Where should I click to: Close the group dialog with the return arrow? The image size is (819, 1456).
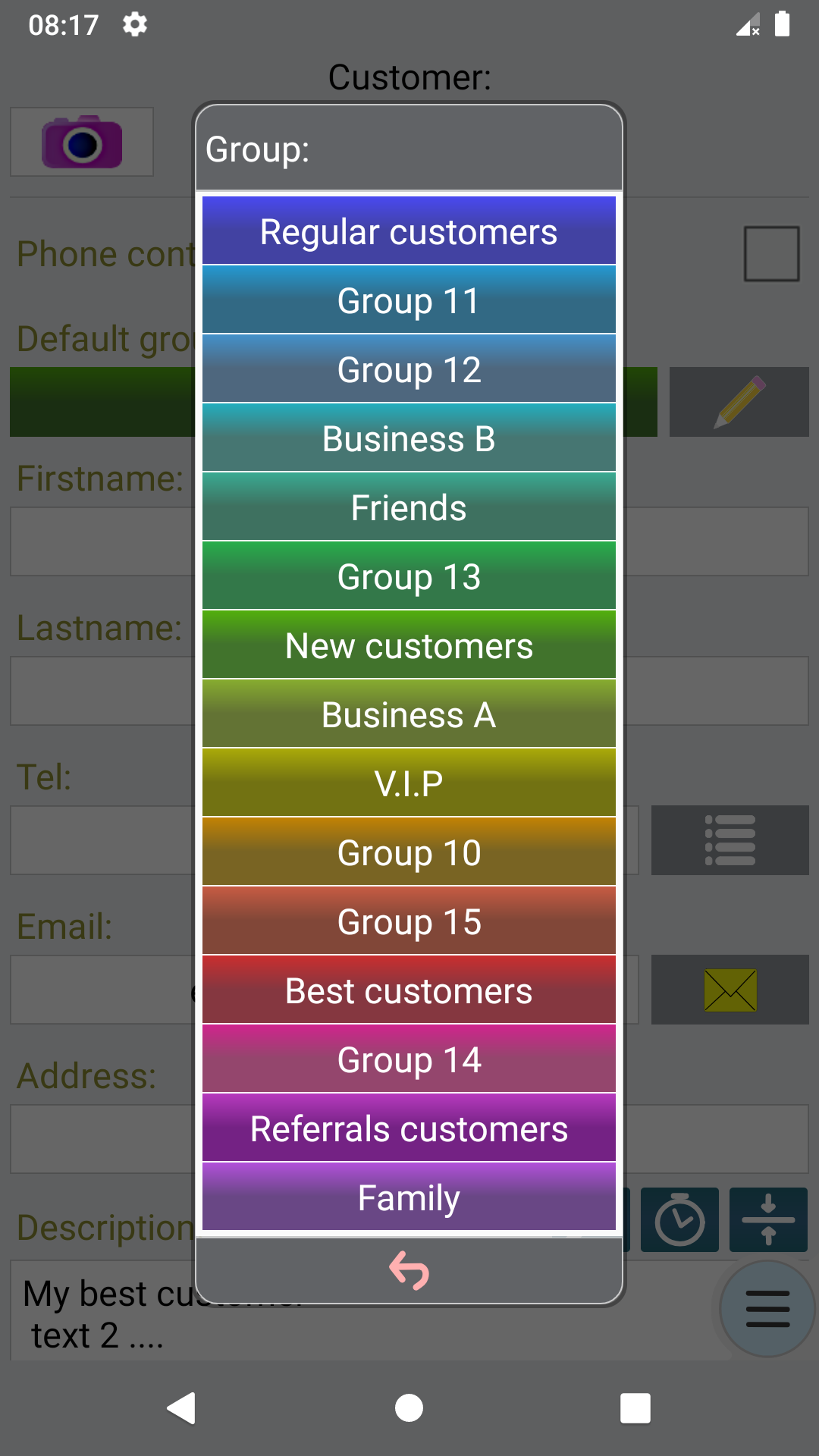click(x=409, y=1270)
